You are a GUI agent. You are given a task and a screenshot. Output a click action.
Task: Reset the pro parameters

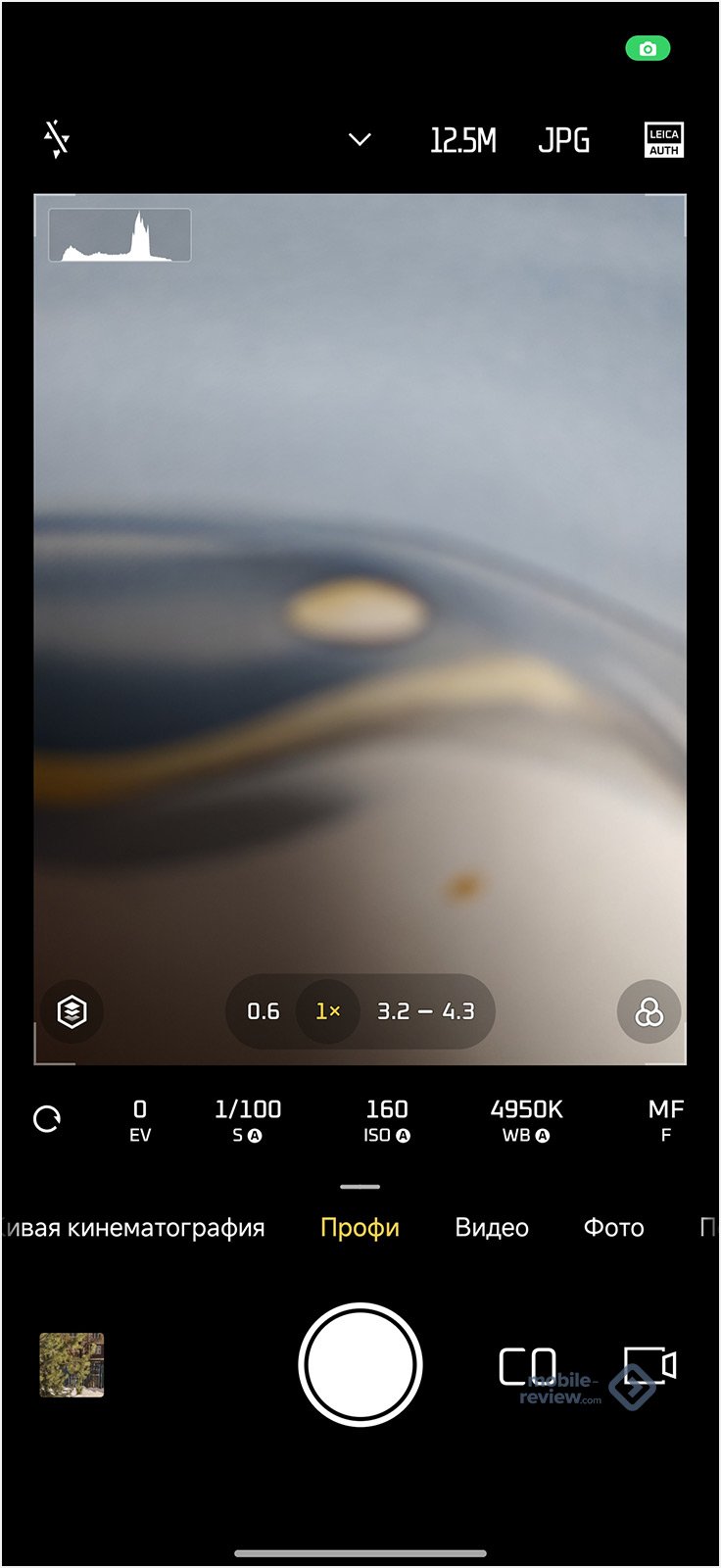click(47, 1118)
